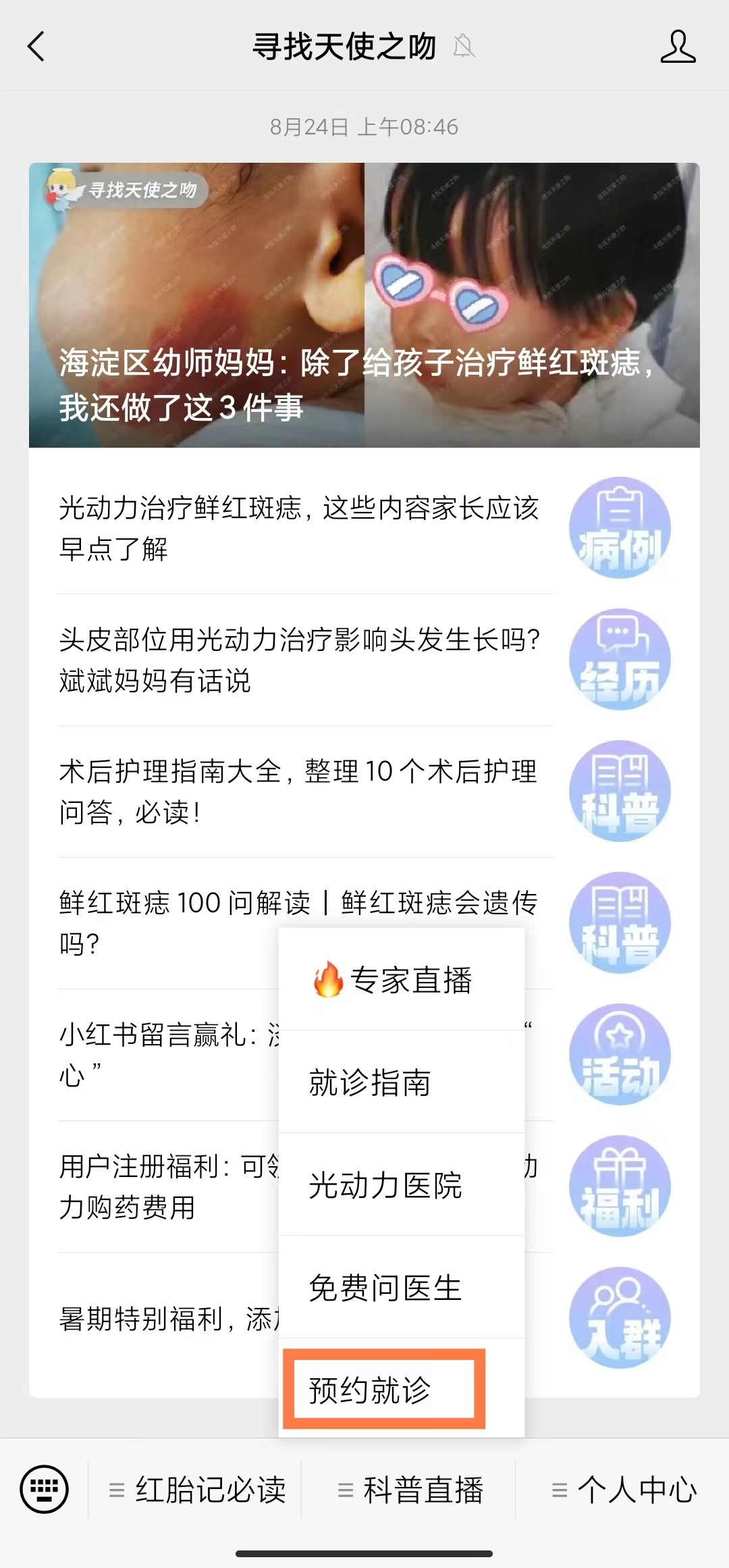The height and width of the screenshot is (1568, 729).
Task: Open the 海淀区幼师妈妈 featured article
Action: (364, 305)
